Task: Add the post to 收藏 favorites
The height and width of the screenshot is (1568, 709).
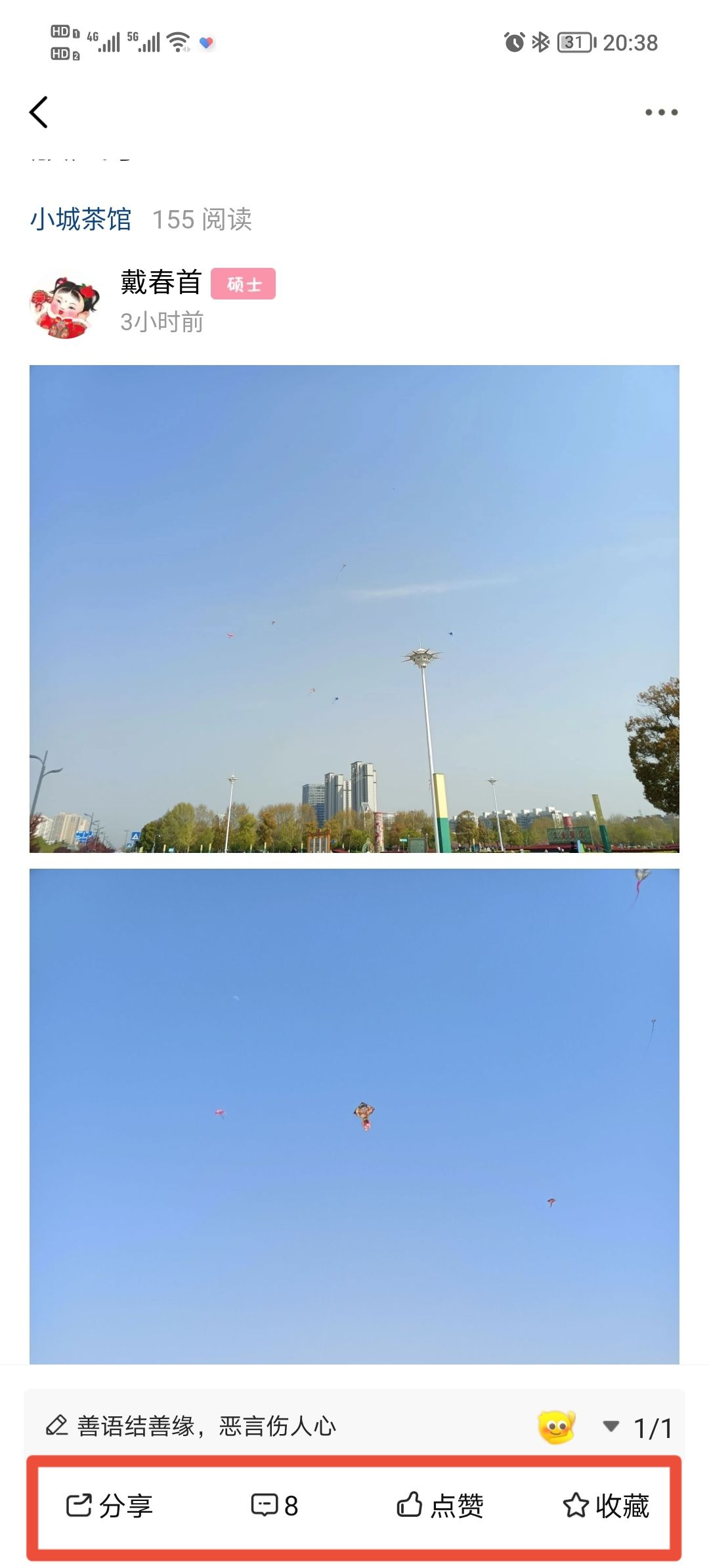Action: (x=606, y=1506)
